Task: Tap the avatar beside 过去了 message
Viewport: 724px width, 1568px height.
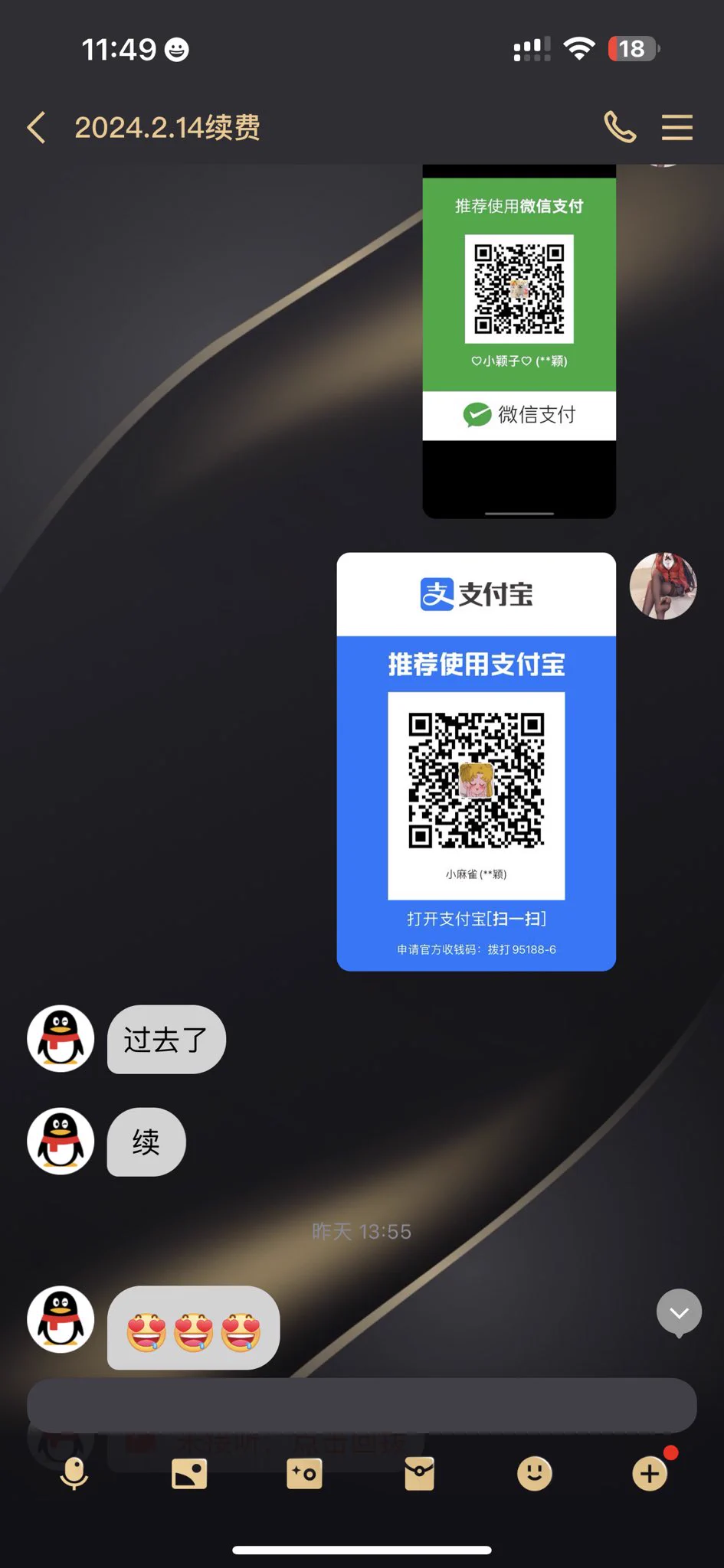Action: pos(61,1038)
